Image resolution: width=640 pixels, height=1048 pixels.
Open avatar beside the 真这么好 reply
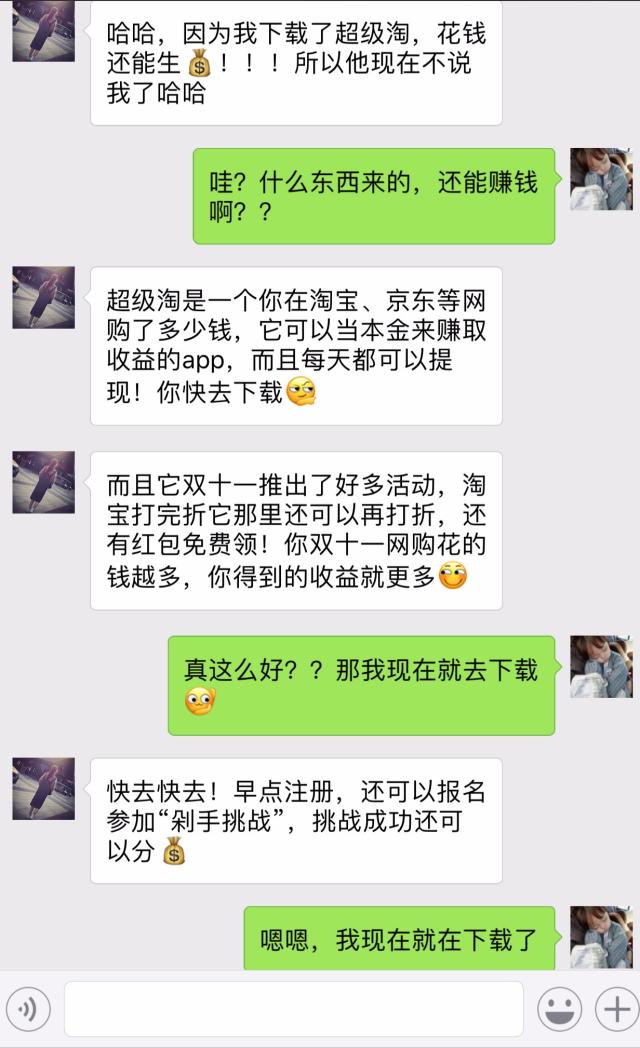pyautogui.click(x=601, y=666)
